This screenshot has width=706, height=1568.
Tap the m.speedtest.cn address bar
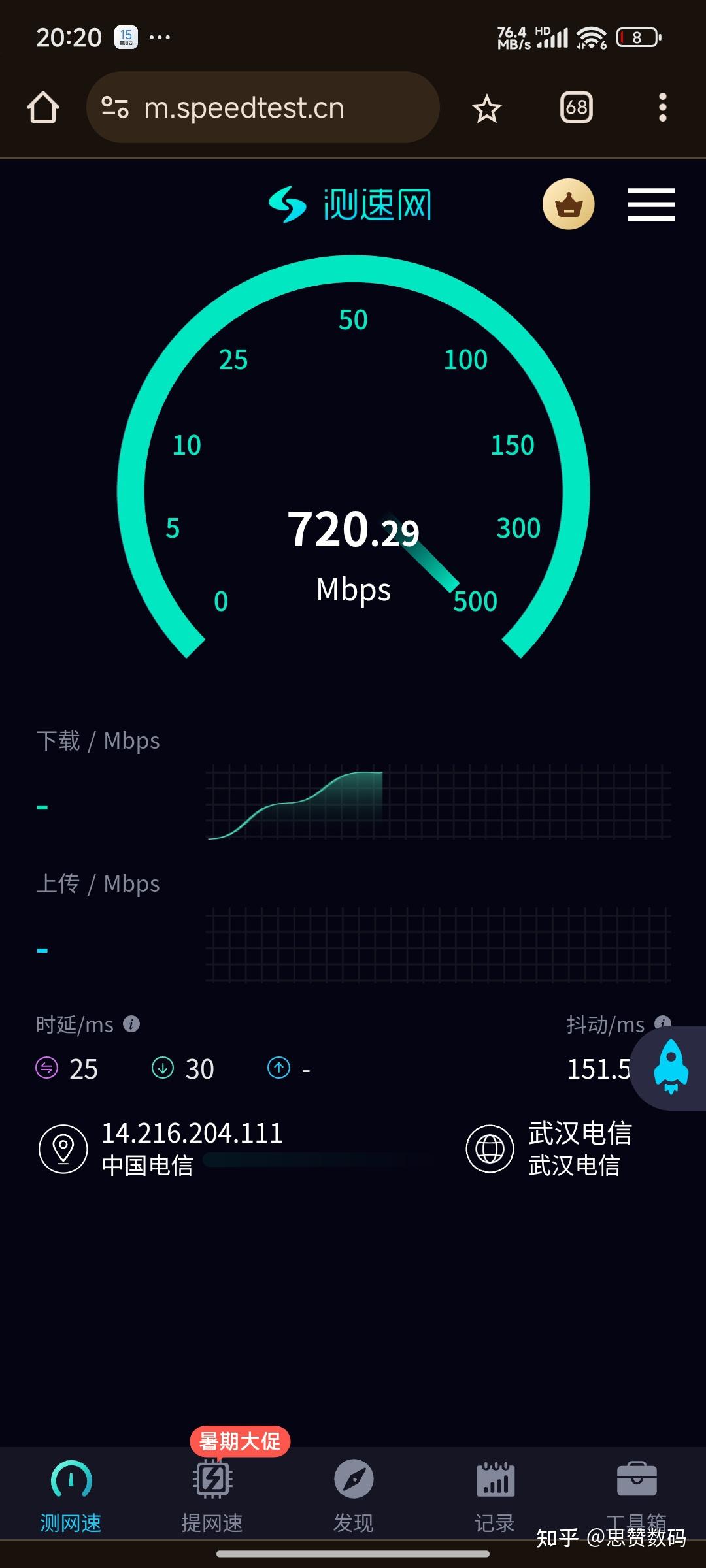tap(263, 108)
